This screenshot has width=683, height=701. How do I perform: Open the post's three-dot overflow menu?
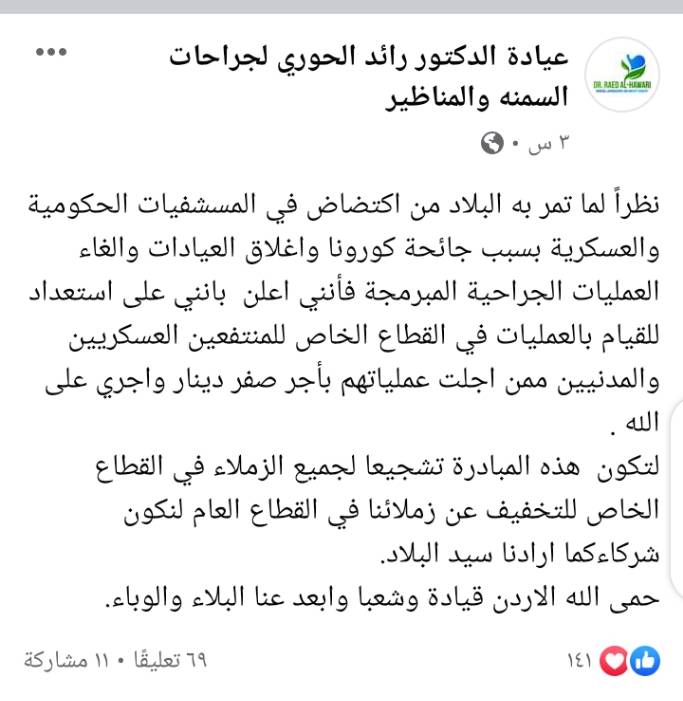click(x=50, y=51)
